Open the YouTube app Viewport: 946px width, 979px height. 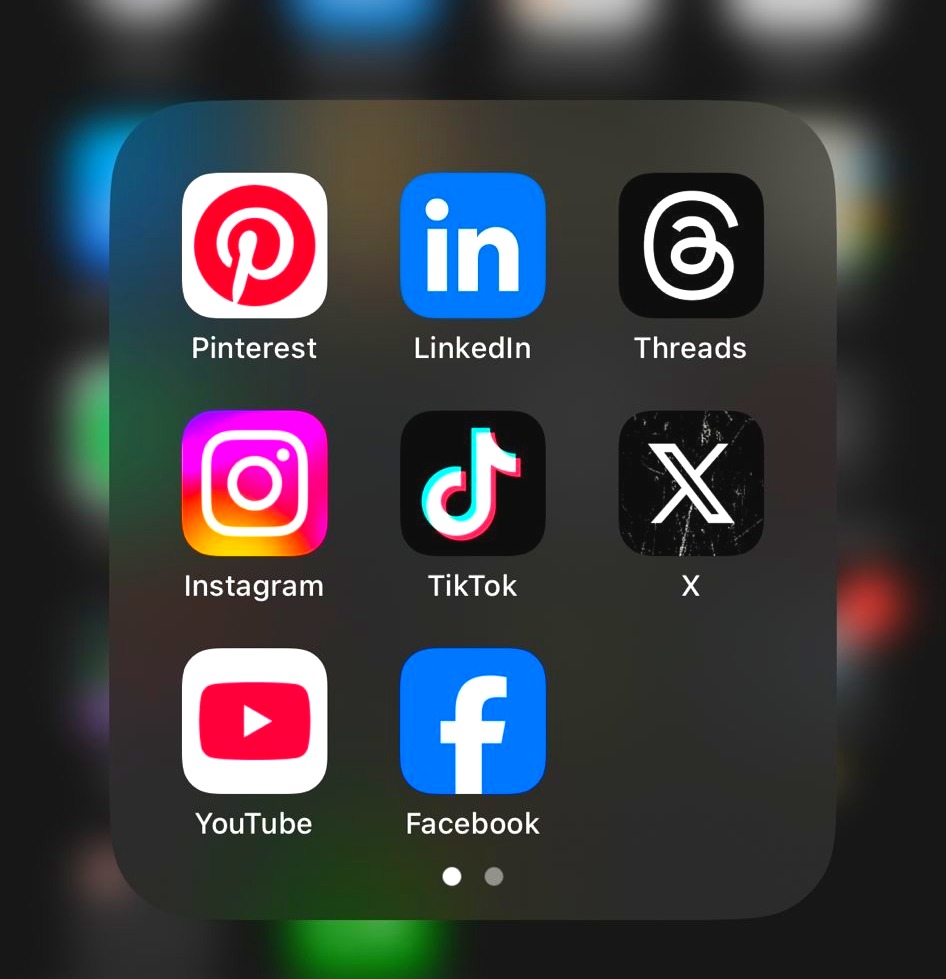[254, 721]
